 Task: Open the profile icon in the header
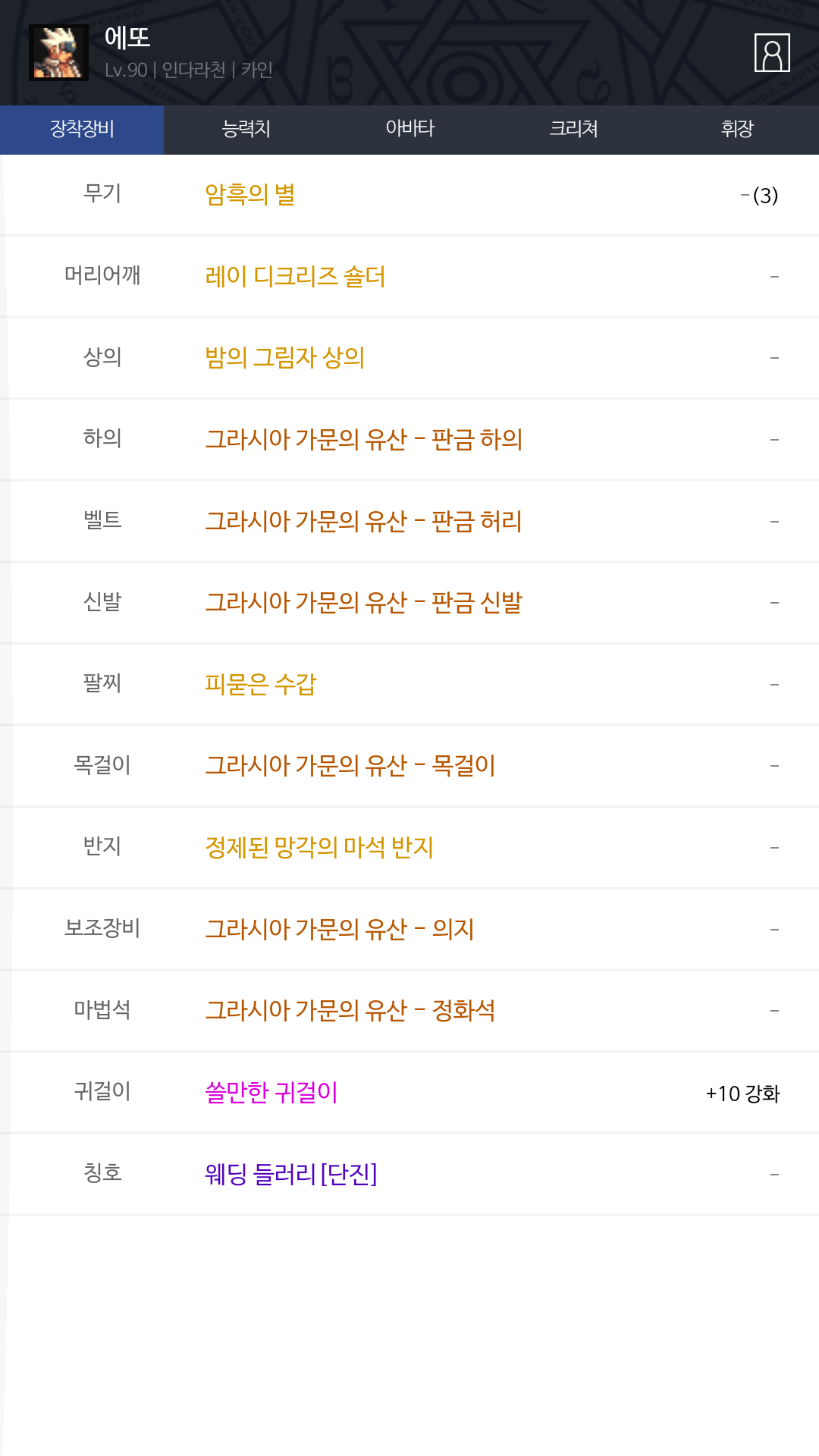(772, 53)
